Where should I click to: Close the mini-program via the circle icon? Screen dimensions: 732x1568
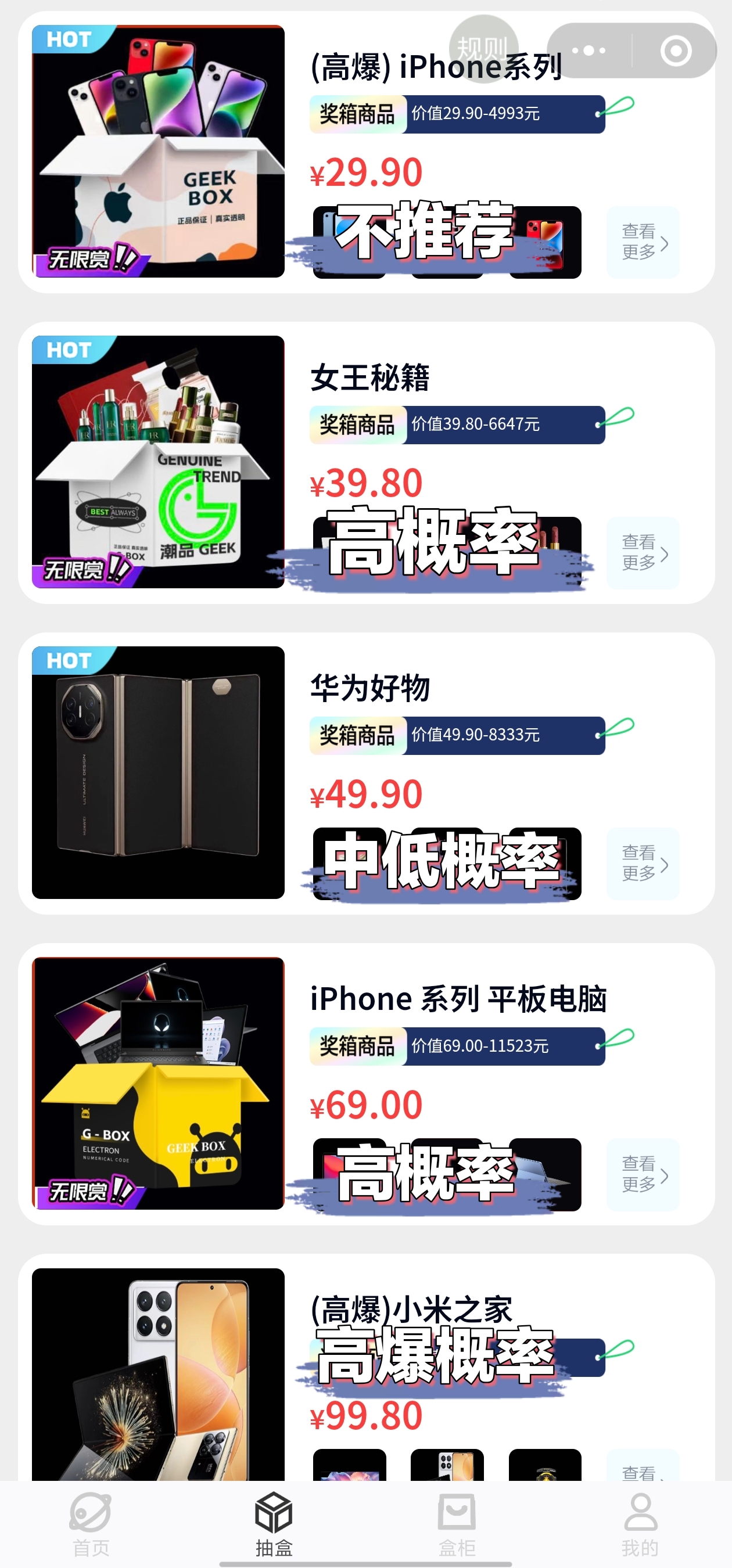(x=676, y=51)
